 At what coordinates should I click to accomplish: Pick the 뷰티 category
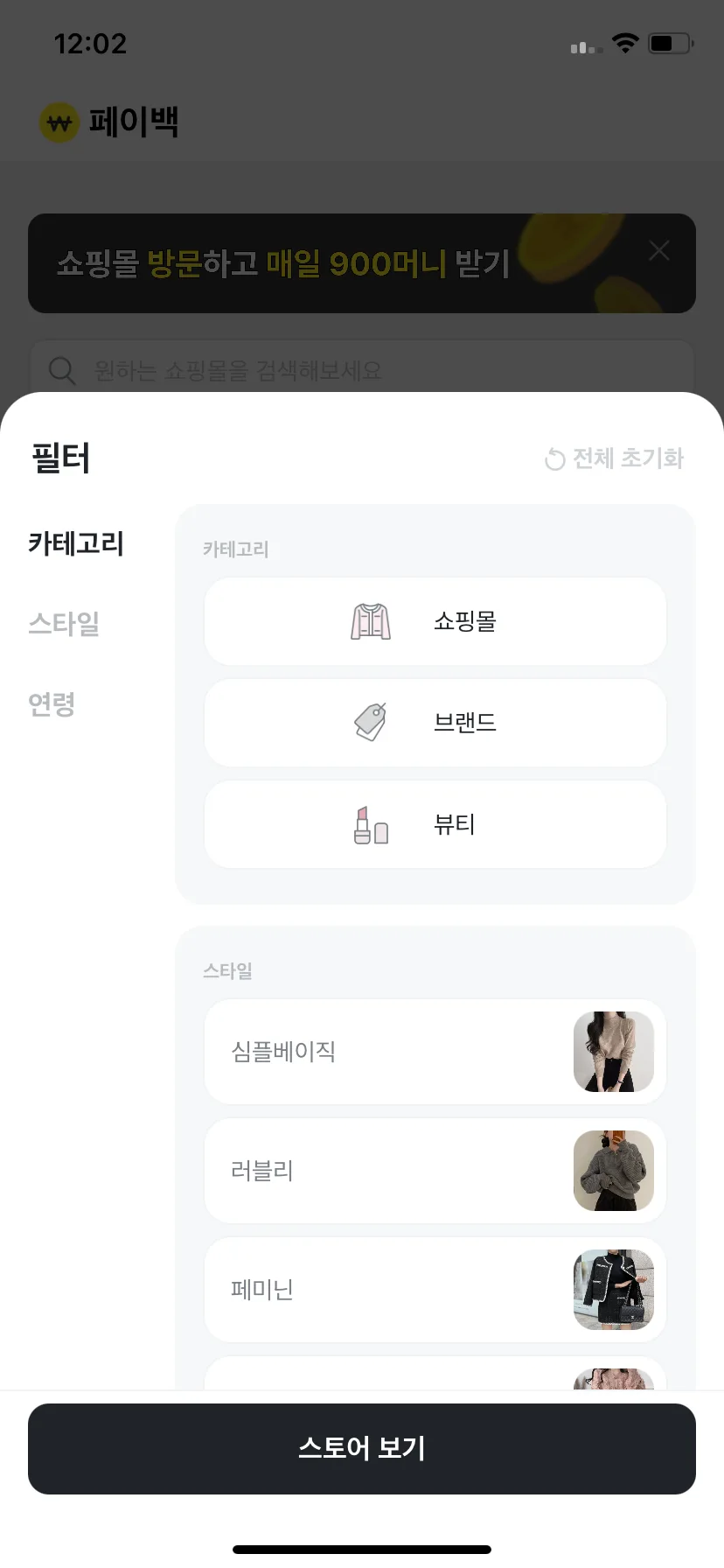click(435, 824)
